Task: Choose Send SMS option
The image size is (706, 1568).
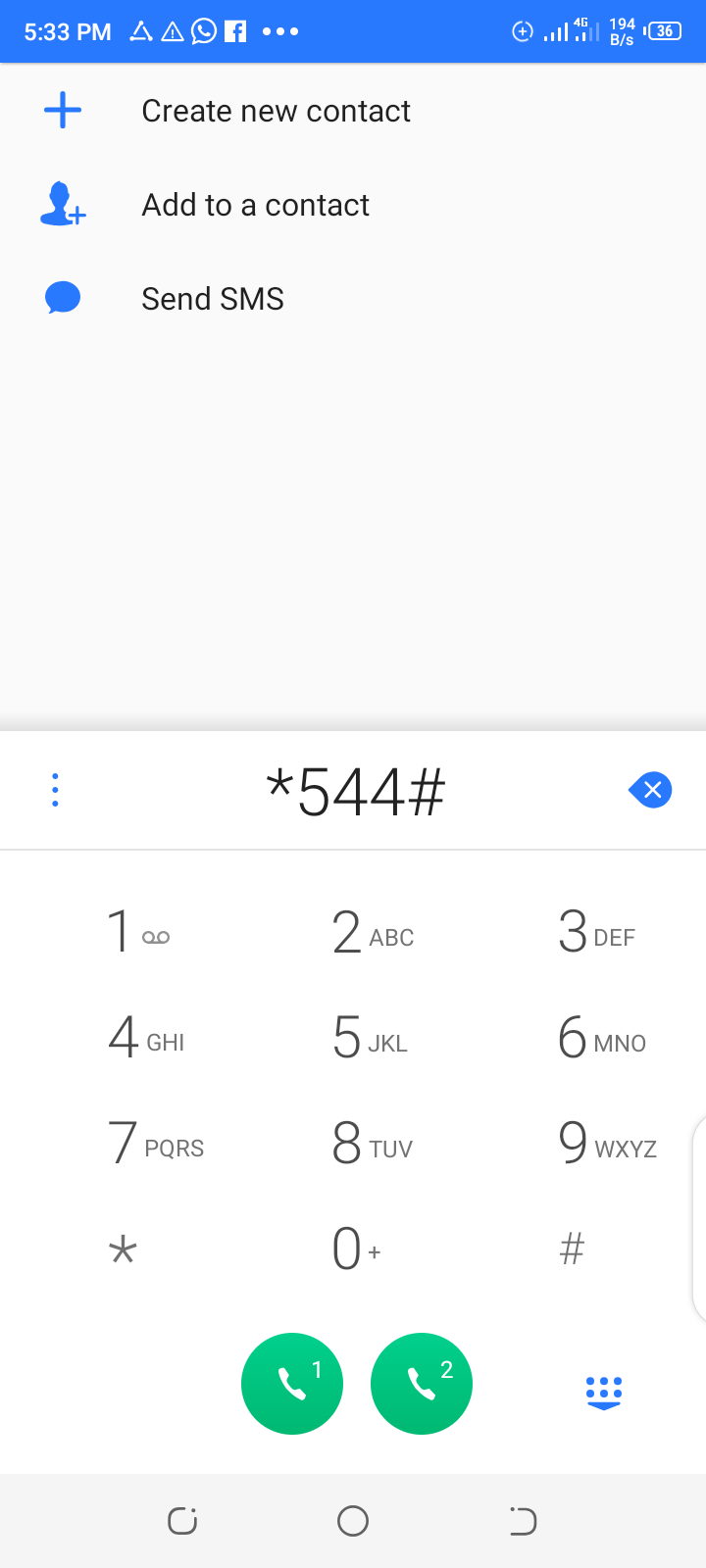Action: coord(353,299)
